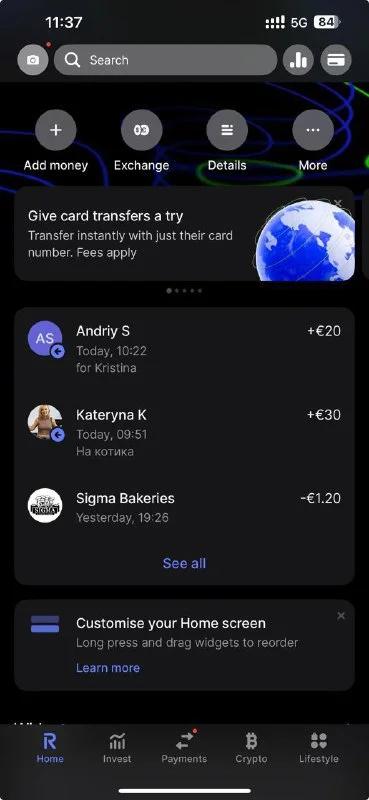Tap Learn more about Home customisation
The height and width of the screenshot is (800, 369).
click(108, 668)
